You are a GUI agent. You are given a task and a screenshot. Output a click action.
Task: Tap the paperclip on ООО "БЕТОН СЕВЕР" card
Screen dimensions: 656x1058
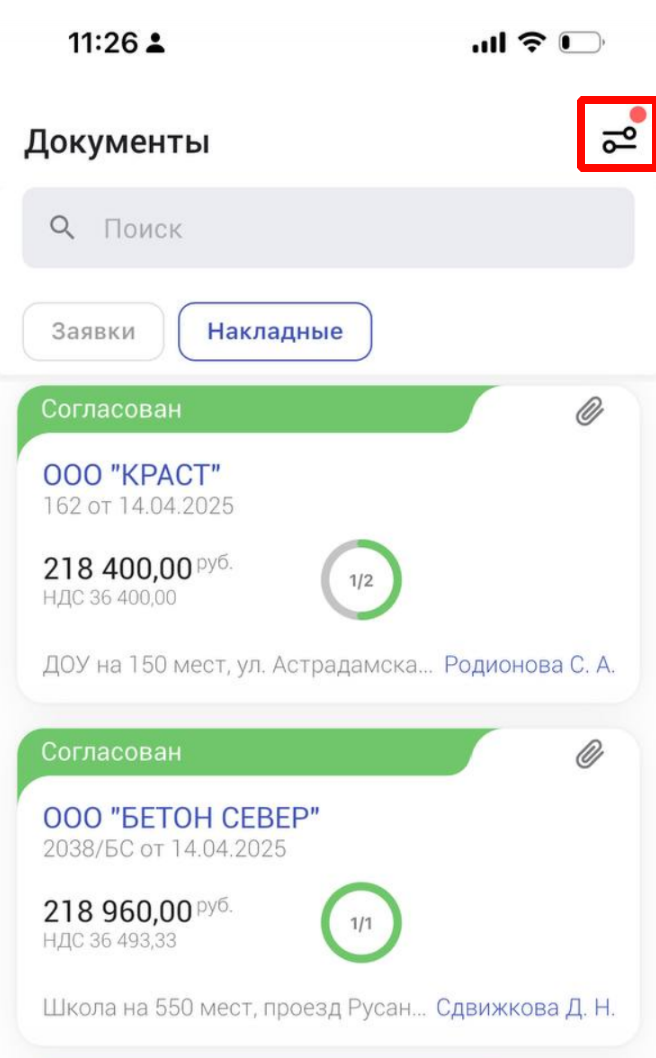tap(590, 754)
